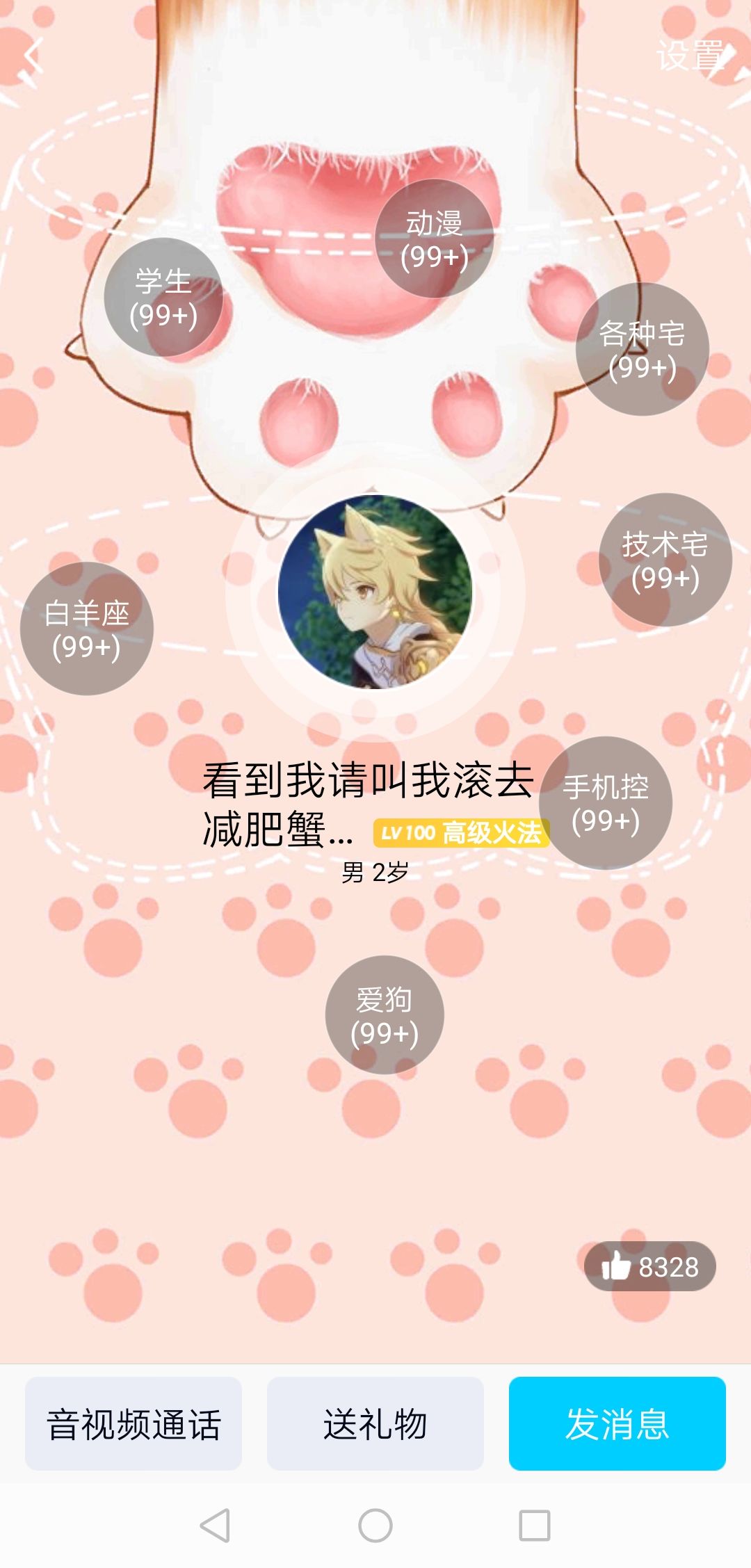Open the 爱狗 tag bubble
Screen dimensions: 751x1568
click(385, 1015)
